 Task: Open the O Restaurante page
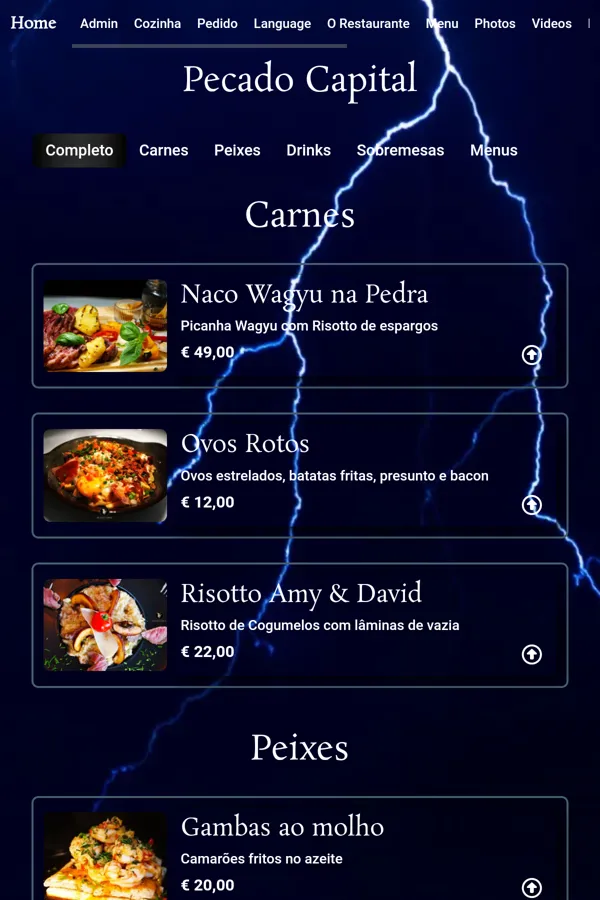(x=368, y=24)
